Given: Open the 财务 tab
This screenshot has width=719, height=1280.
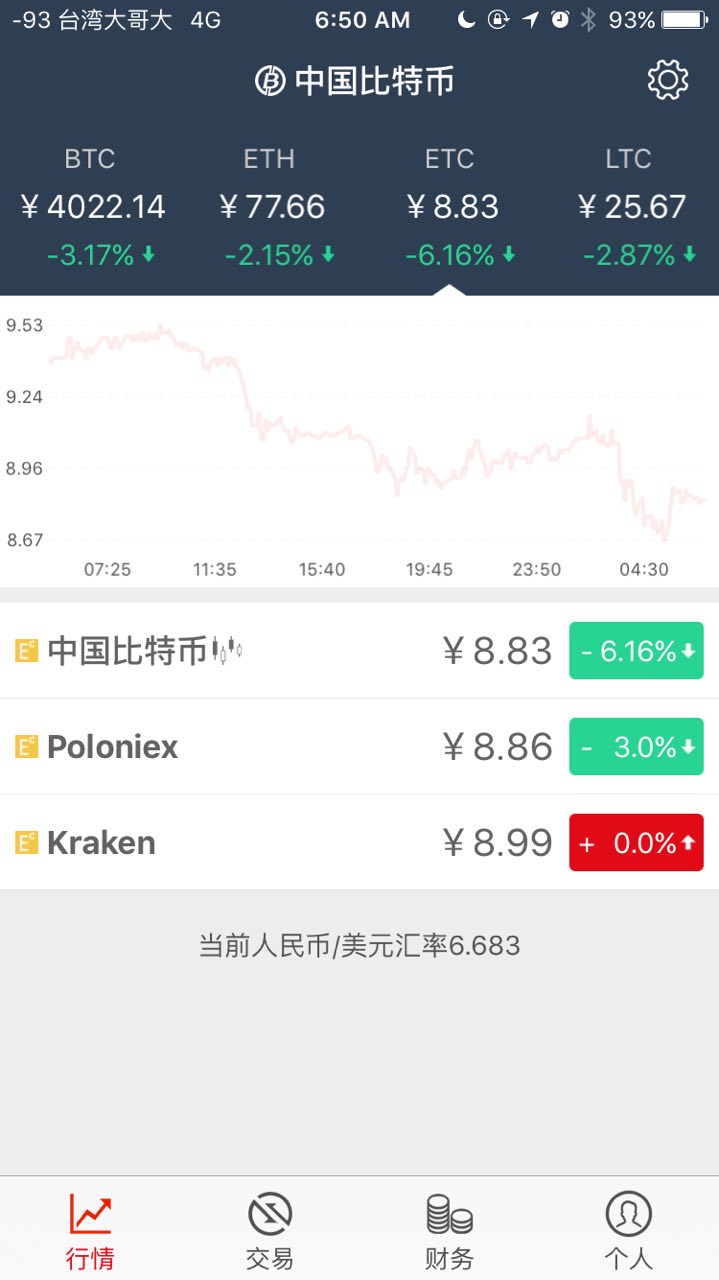Looking at the screenshot, I should point(449,1230).
